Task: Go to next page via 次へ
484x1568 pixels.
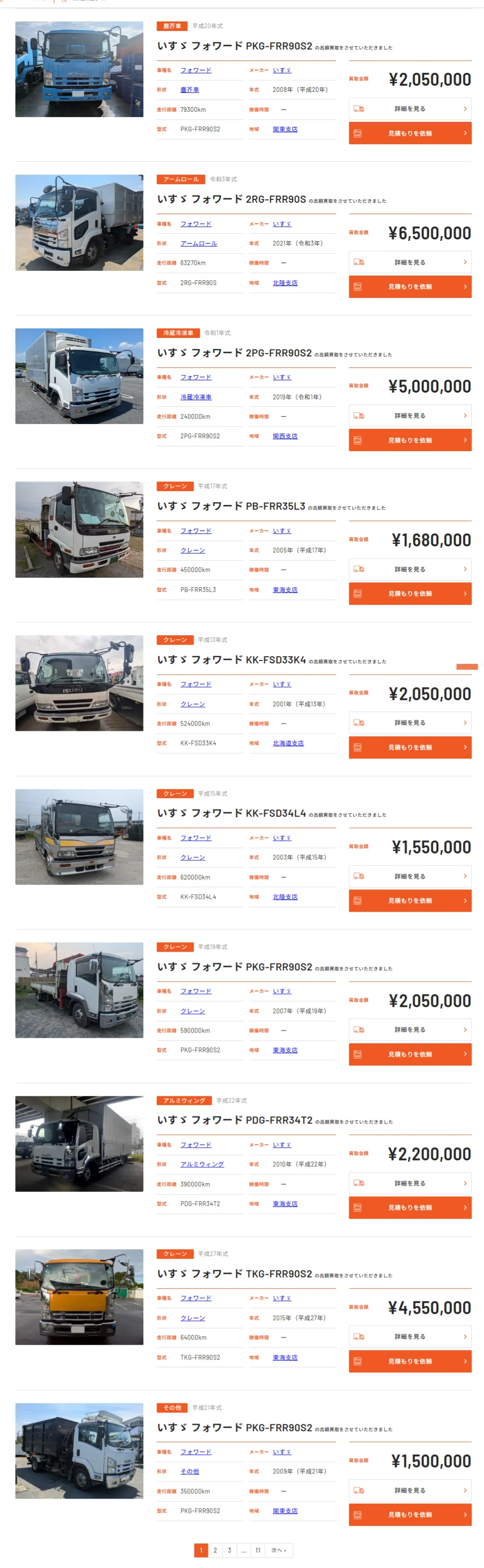Action: 278,1550
